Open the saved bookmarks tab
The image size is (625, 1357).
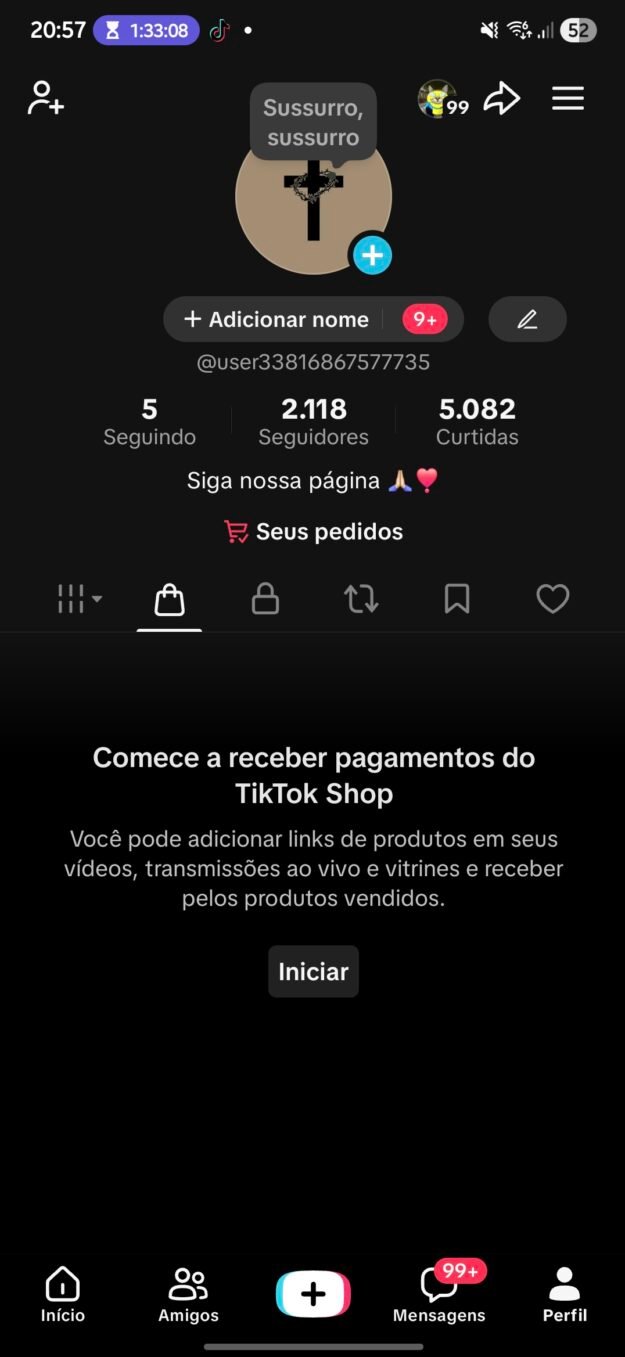(x=457, y=599)
